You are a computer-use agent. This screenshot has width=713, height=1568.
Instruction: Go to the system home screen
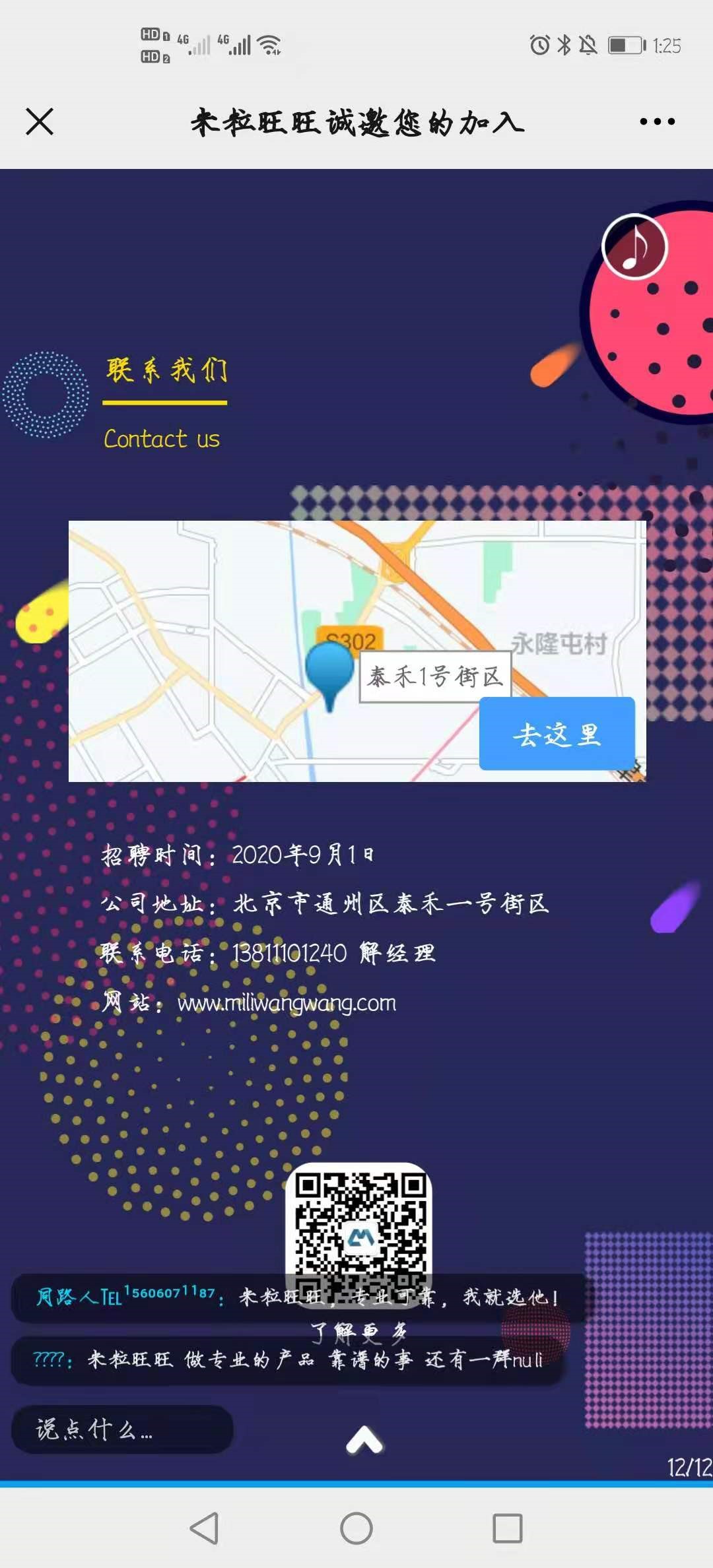tap(356, 1528)
